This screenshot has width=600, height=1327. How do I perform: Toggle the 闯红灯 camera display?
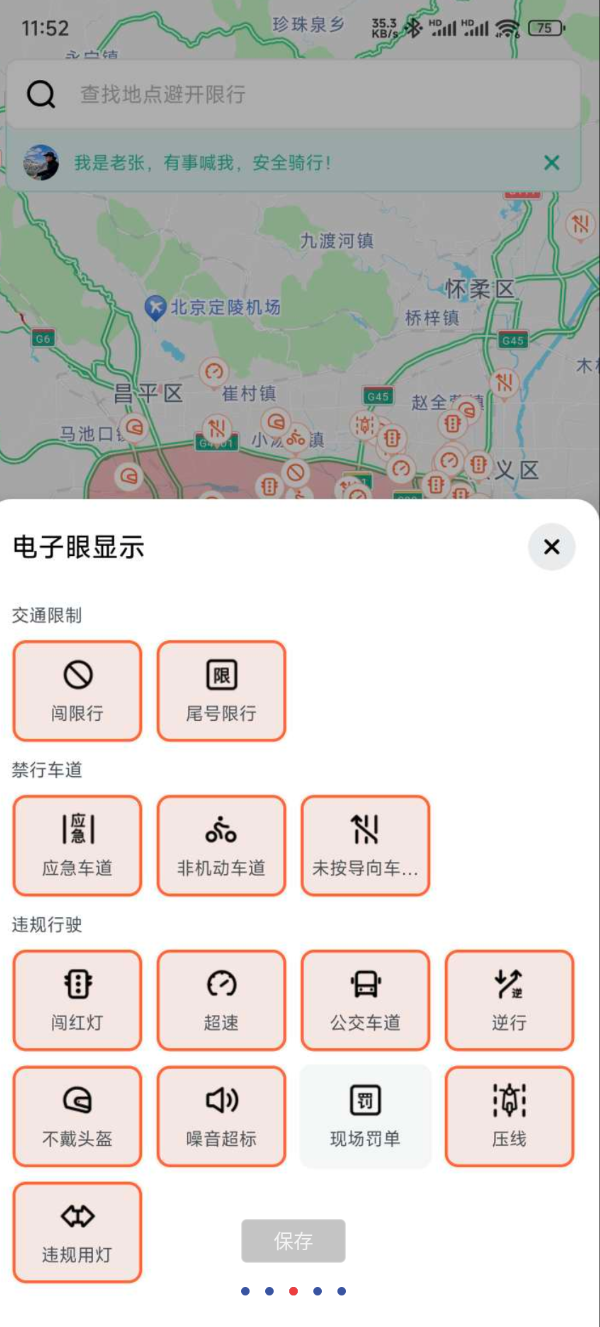[x=77, y=1000]
